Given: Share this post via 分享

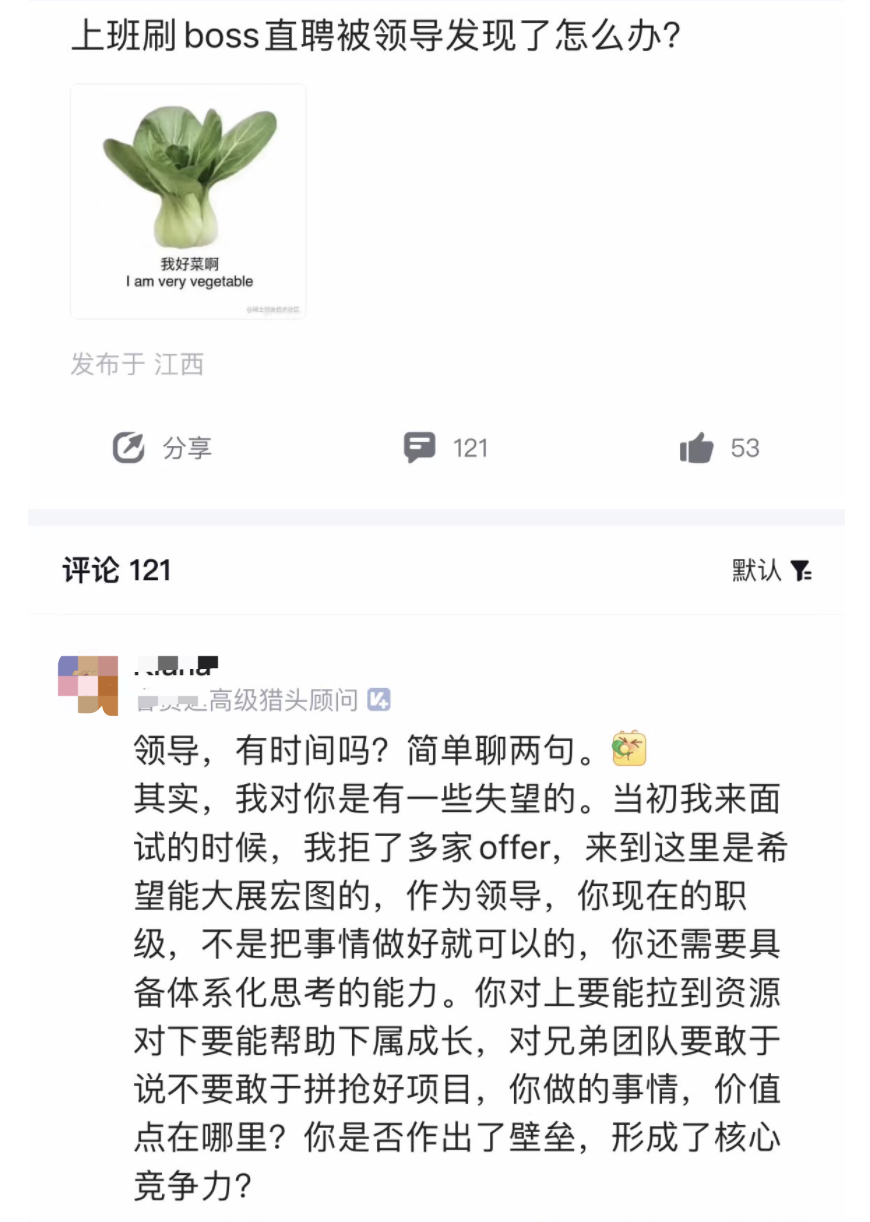Looking at the screenshot, I should (x=161, y=447).
